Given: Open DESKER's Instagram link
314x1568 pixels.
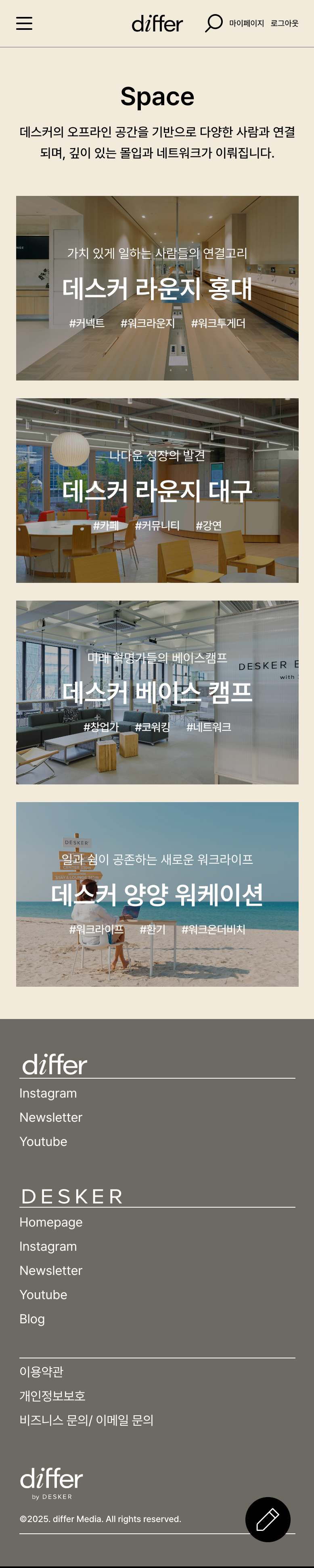Looking at the screenshot, I should tap(48, 1247).
